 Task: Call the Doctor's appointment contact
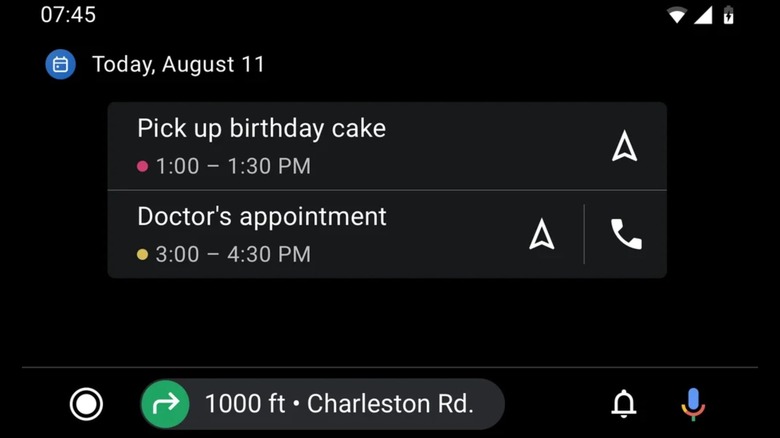tap(626, 234)
